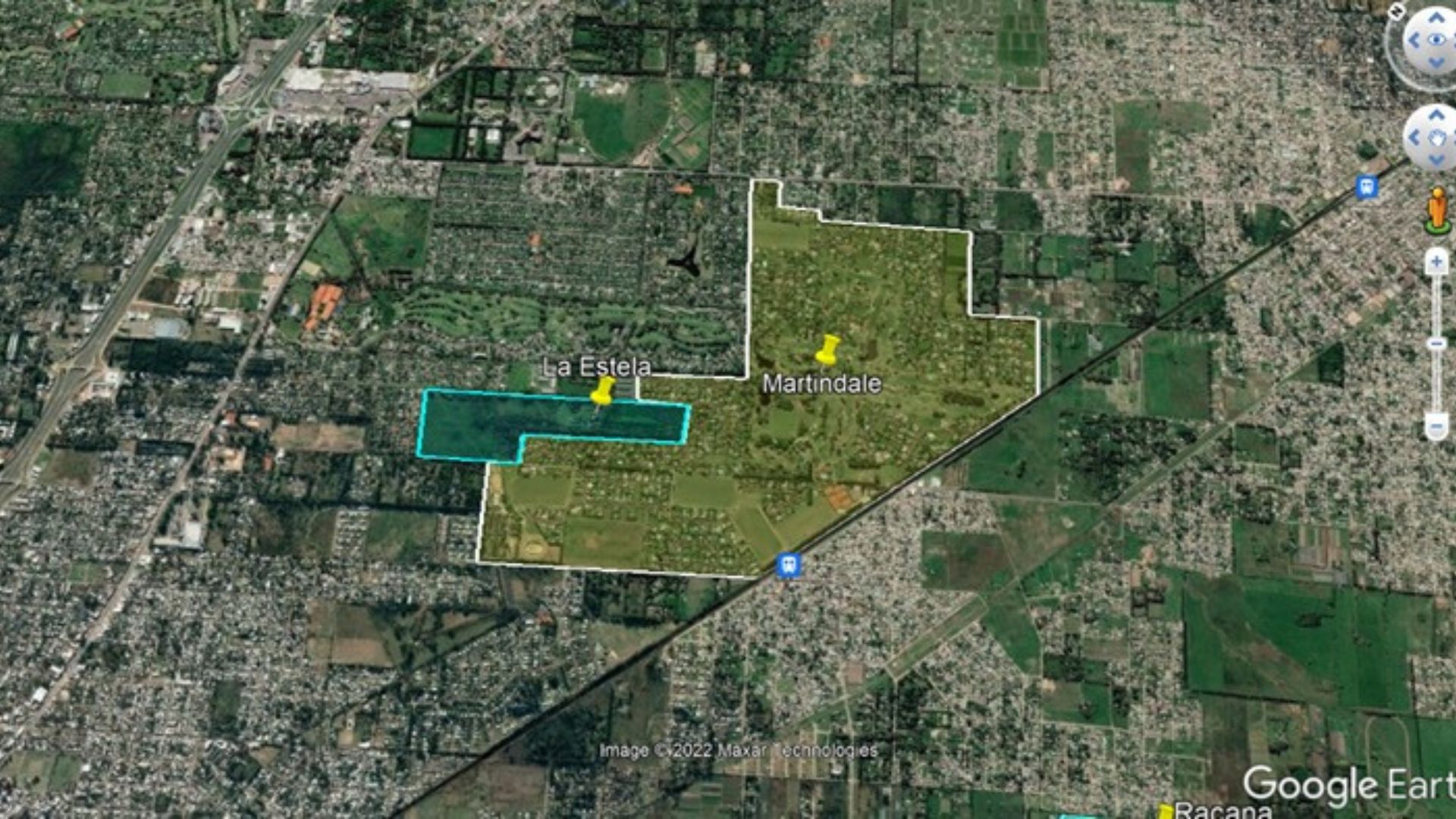Move the map up with the hand joystick

(x=1436, y=115)
